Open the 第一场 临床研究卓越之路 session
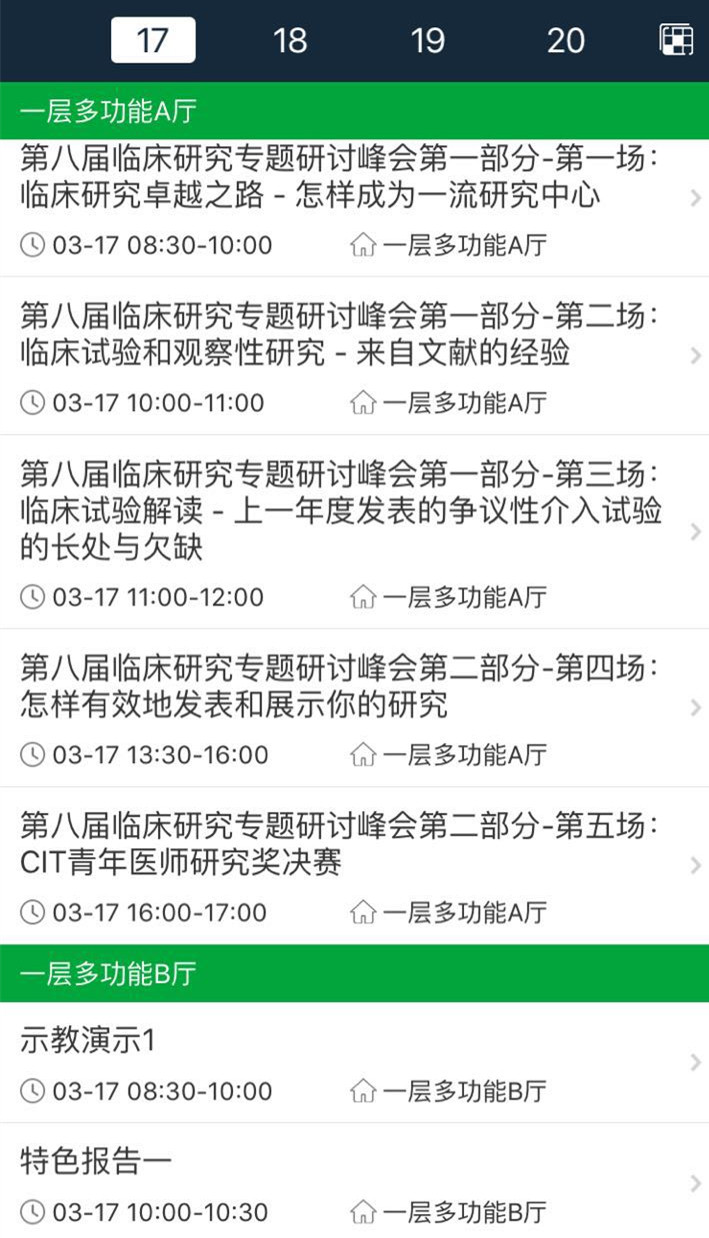The width and height of the screenshot is (709, 1238). click(354, 208)
